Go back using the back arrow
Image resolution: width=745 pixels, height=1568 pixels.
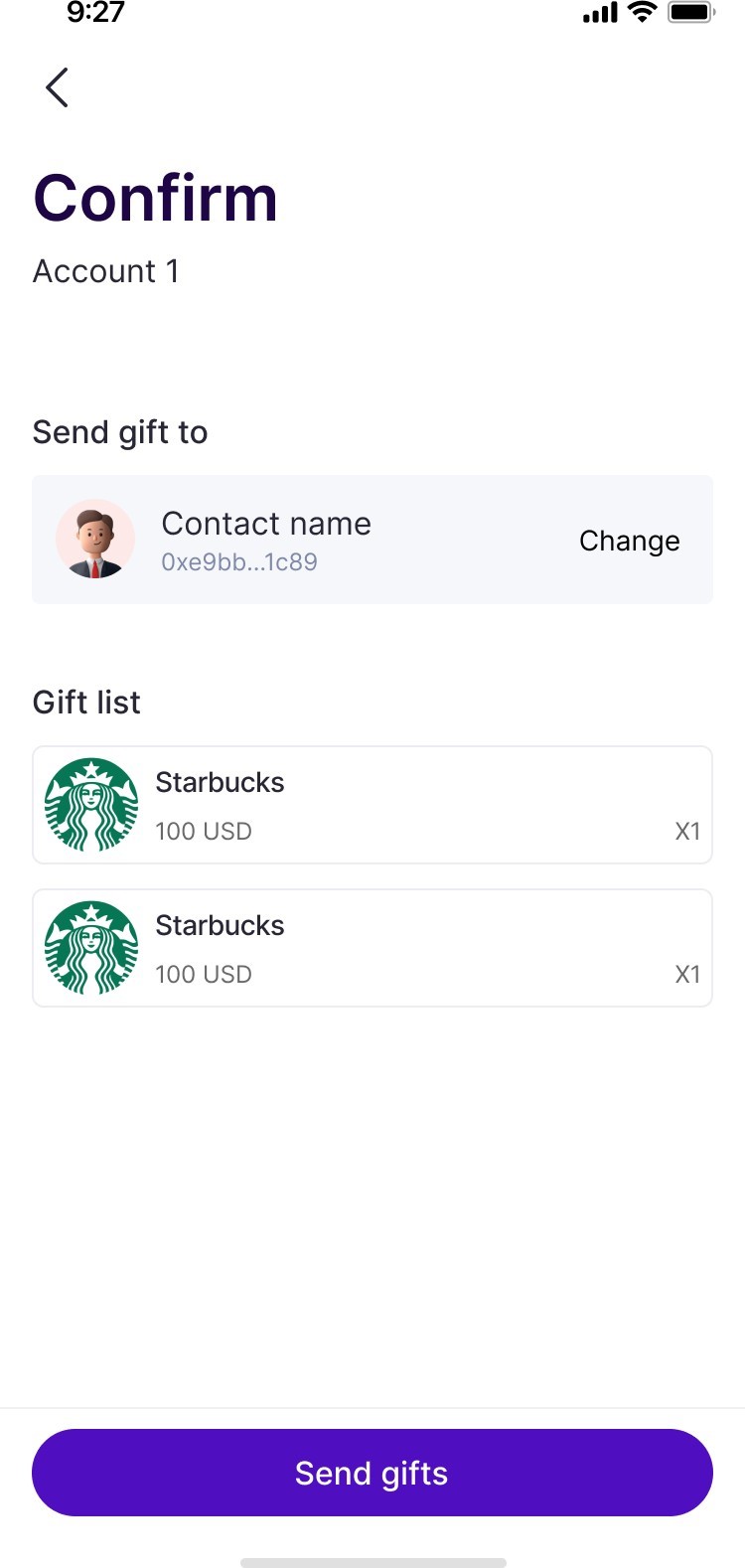tap(58, 87)
